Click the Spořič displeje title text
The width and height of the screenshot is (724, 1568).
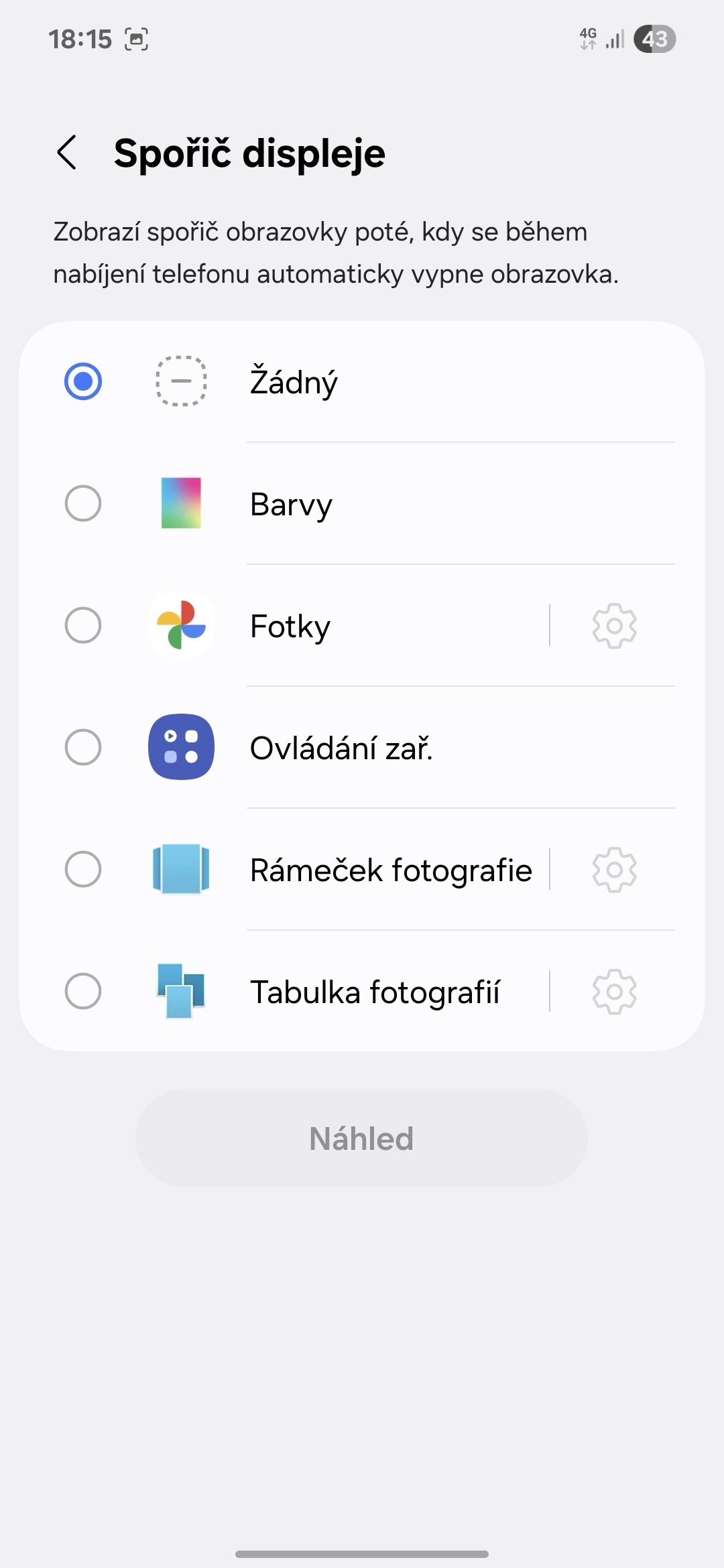click(x=251, y=153)
